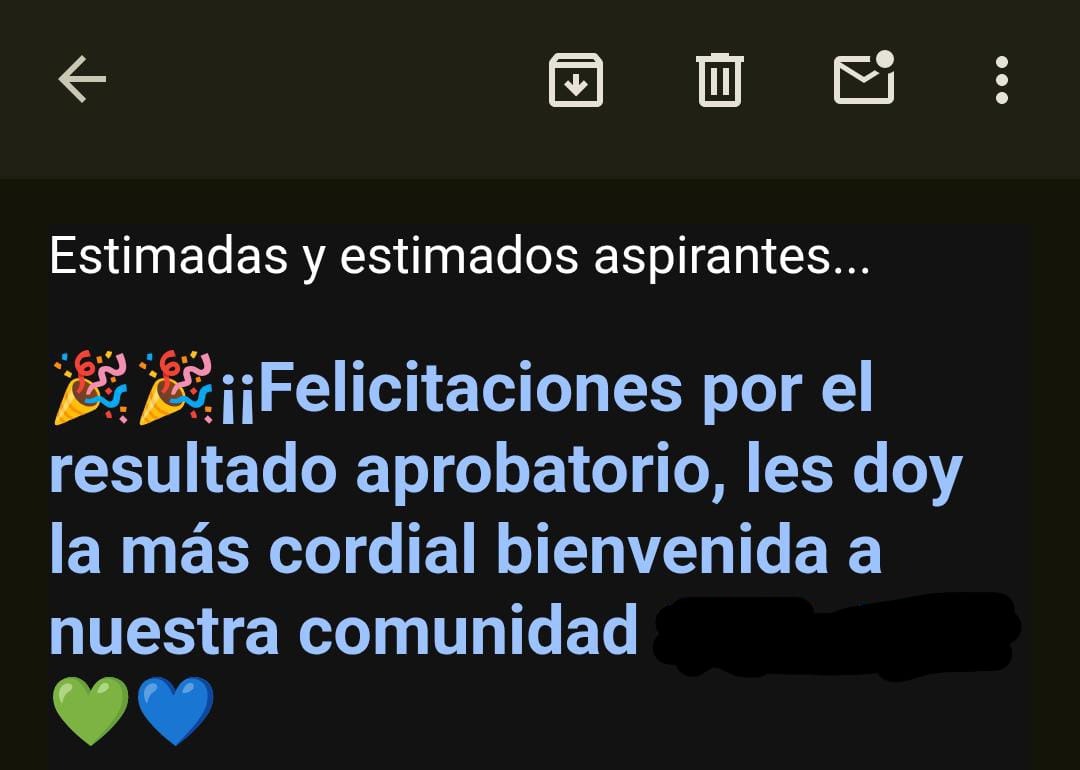Delete this email
This screenshot has height=770, width=1080.
719,80
